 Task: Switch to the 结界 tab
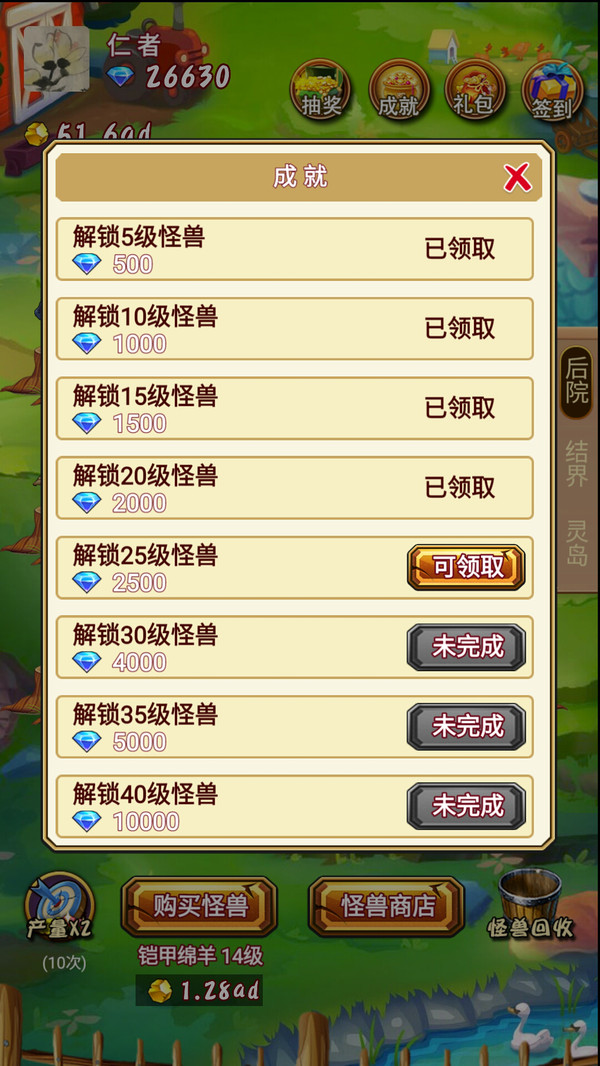[x=577, y=462]
